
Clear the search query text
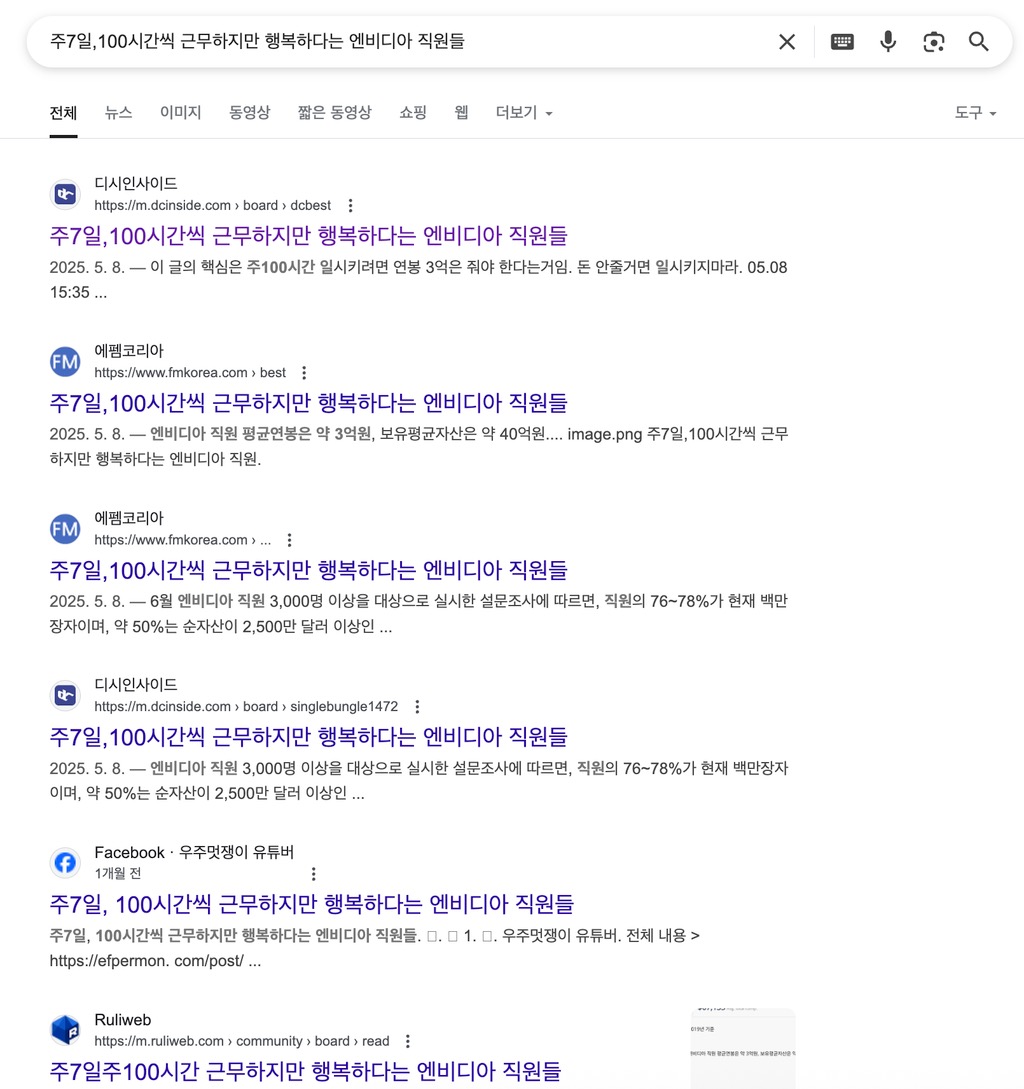pyautogui.click(x=787, y=41)
